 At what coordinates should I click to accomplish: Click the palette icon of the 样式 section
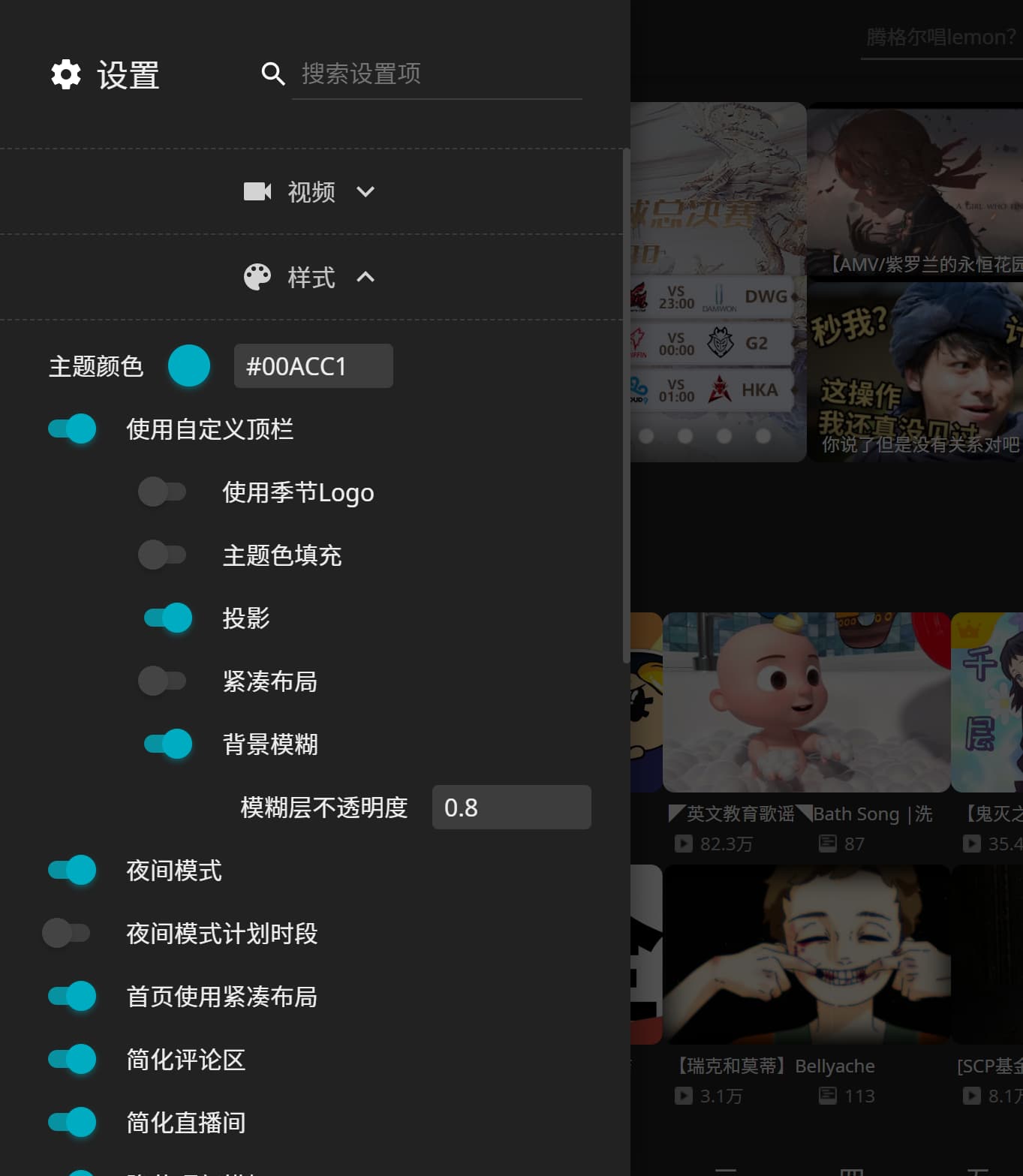tap(257, 276)
